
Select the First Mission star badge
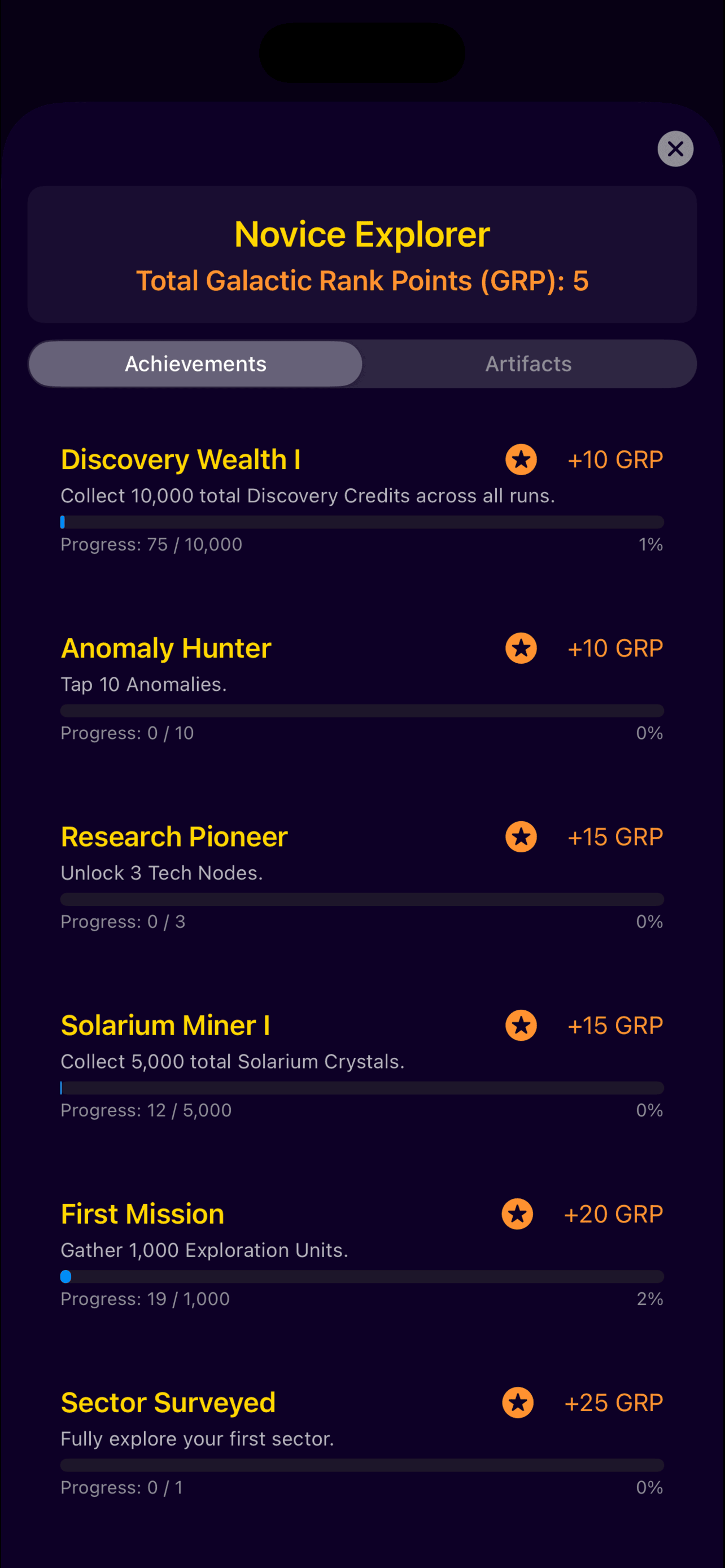(517, 1214)
